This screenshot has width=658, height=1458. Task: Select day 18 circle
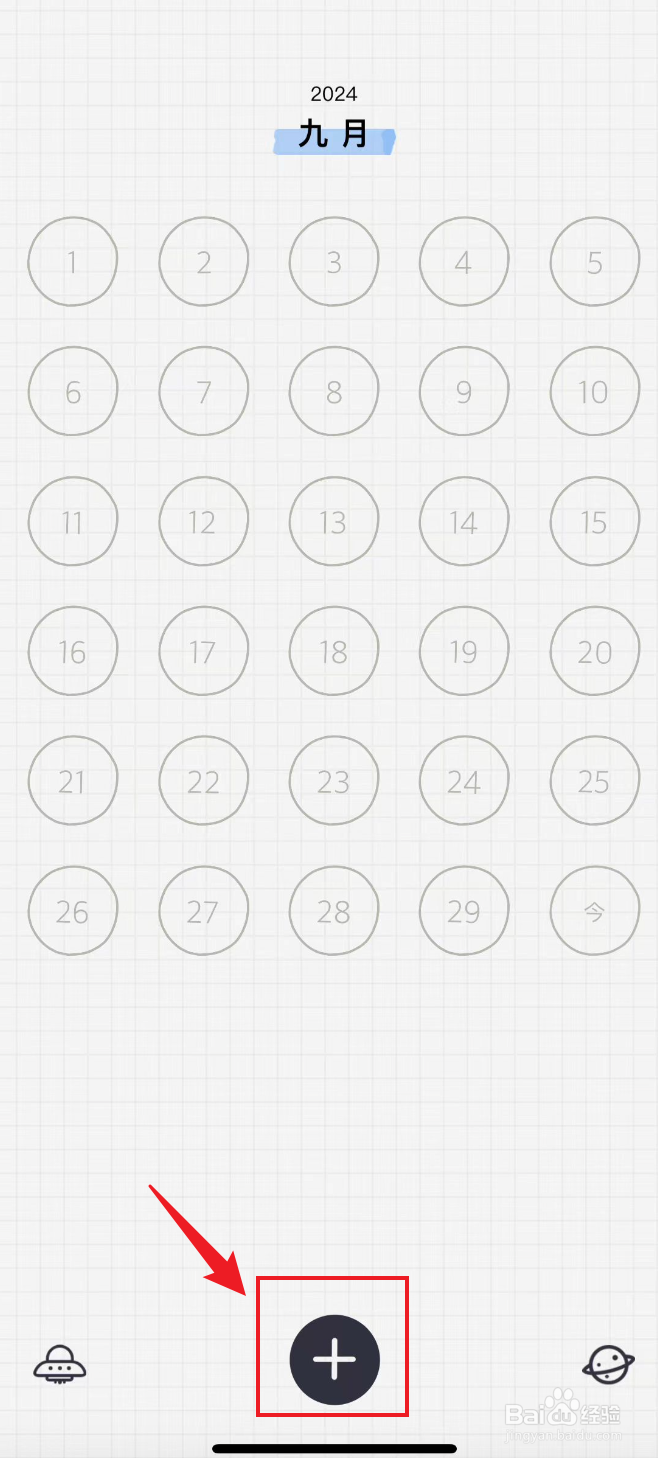[x=334, y=652]
